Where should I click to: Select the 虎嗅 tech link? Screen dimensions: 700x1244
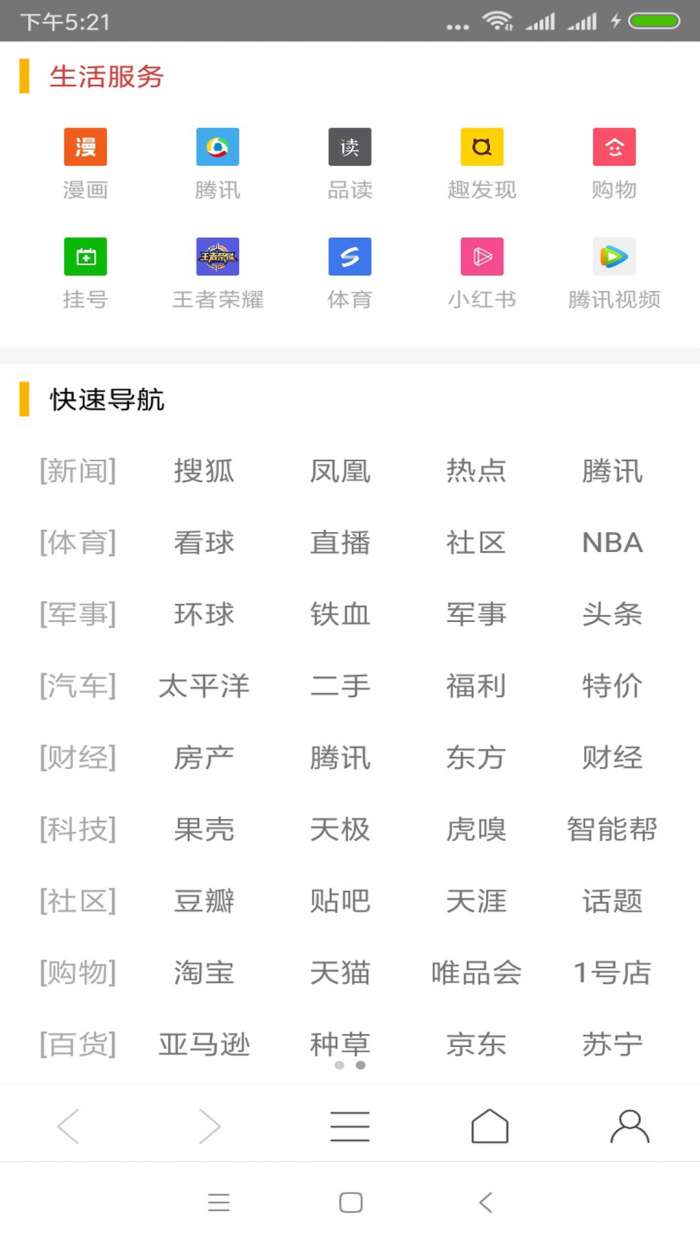click(476, 829)
